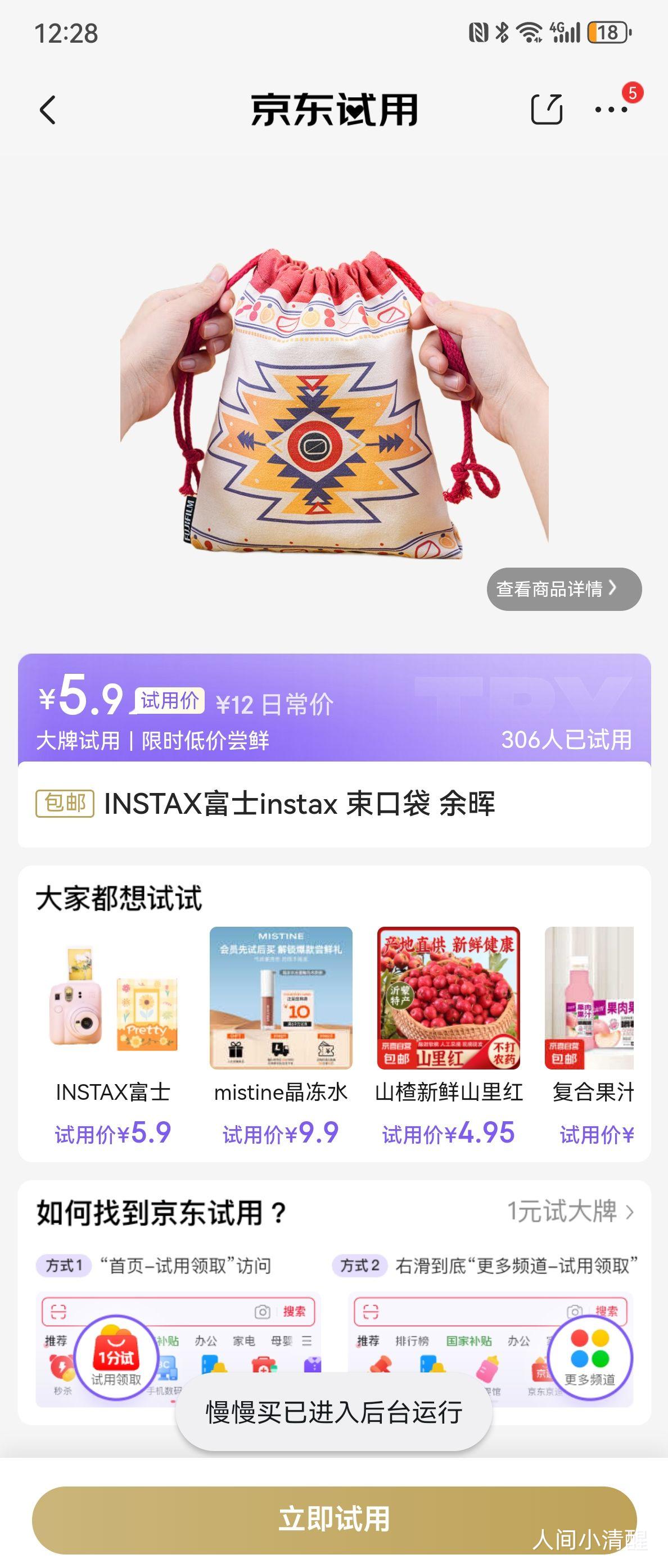Tap the camera icon in the 搜索 bar illustration
This screenshot has width=668, height=1568.
tap(263, 1311)
